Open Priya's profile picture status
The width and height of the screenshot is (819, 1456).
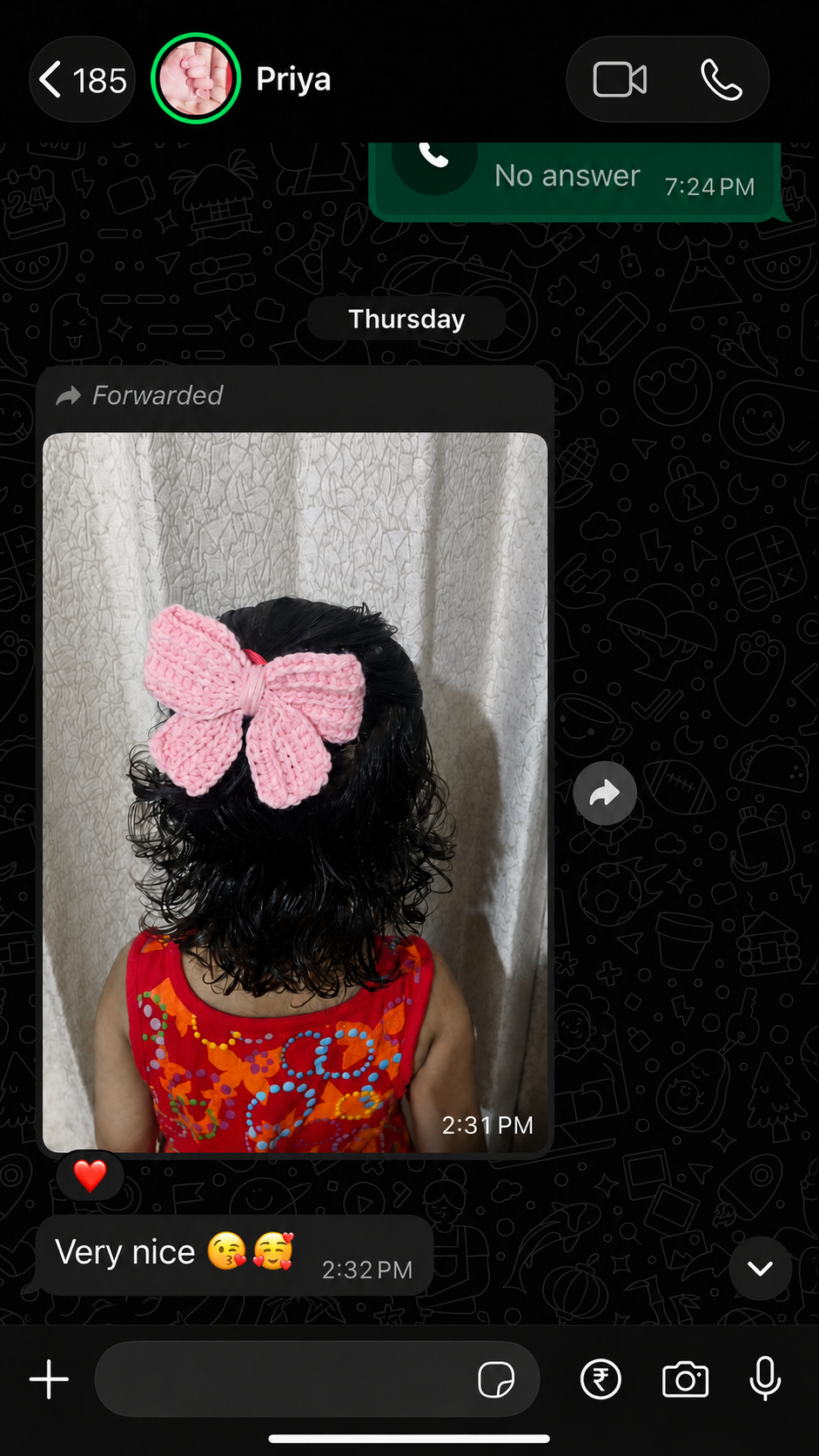click(196, 79)
